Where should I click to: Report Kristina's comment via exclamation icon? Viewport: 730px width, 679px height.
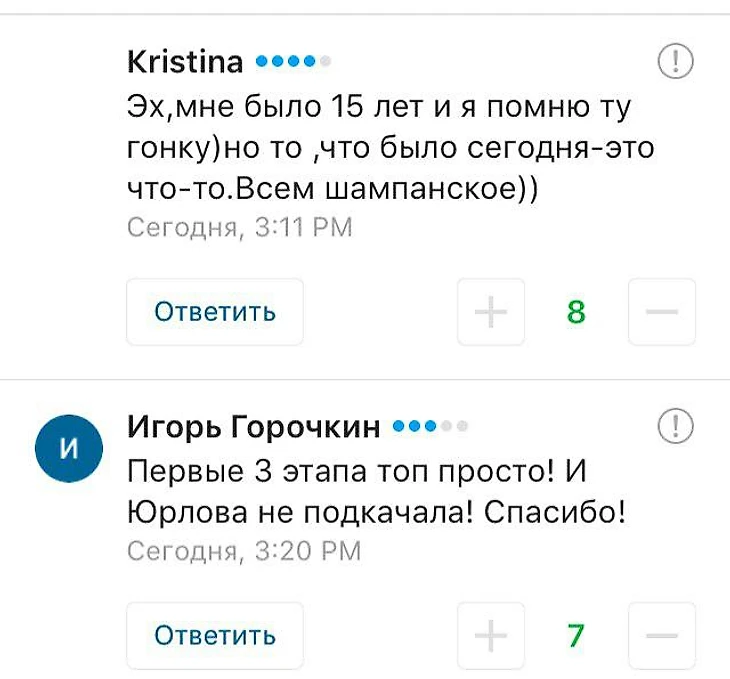click(676, 62)
